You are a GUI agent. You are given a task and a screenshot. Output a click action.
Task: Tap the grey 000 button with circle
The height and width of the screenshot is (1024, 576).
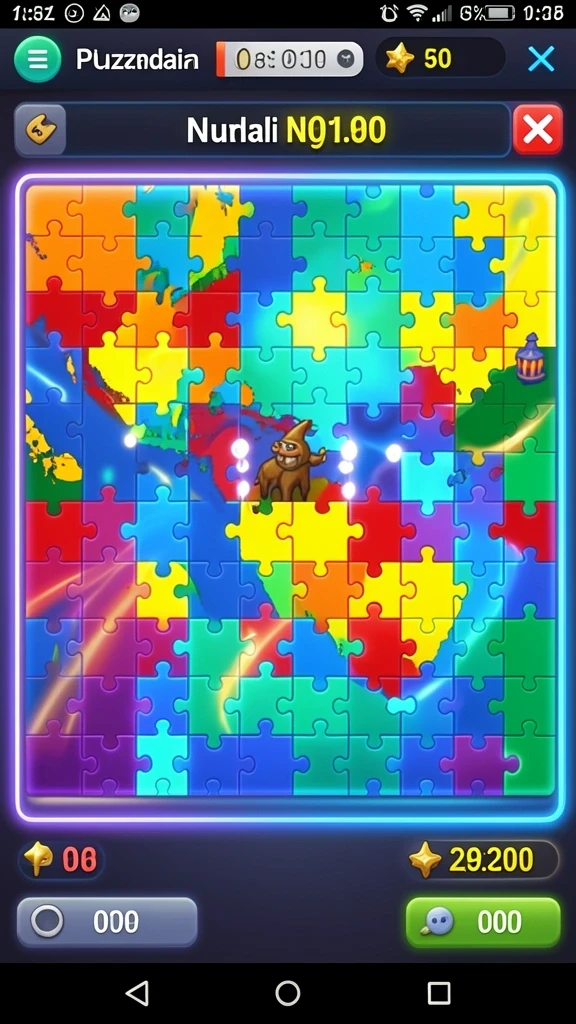(107, 921)
